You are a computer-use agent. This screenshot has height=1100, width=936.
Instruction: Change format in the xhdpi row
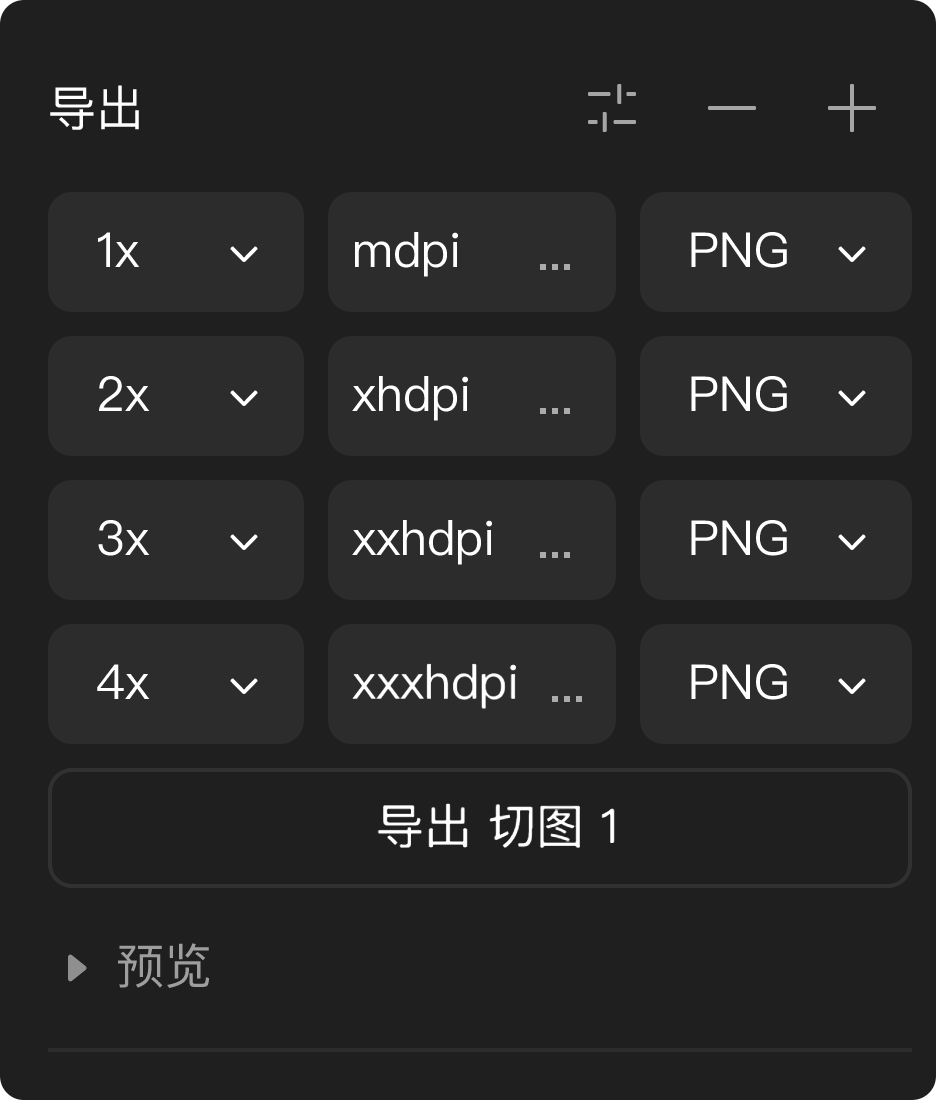coord(775,396)
